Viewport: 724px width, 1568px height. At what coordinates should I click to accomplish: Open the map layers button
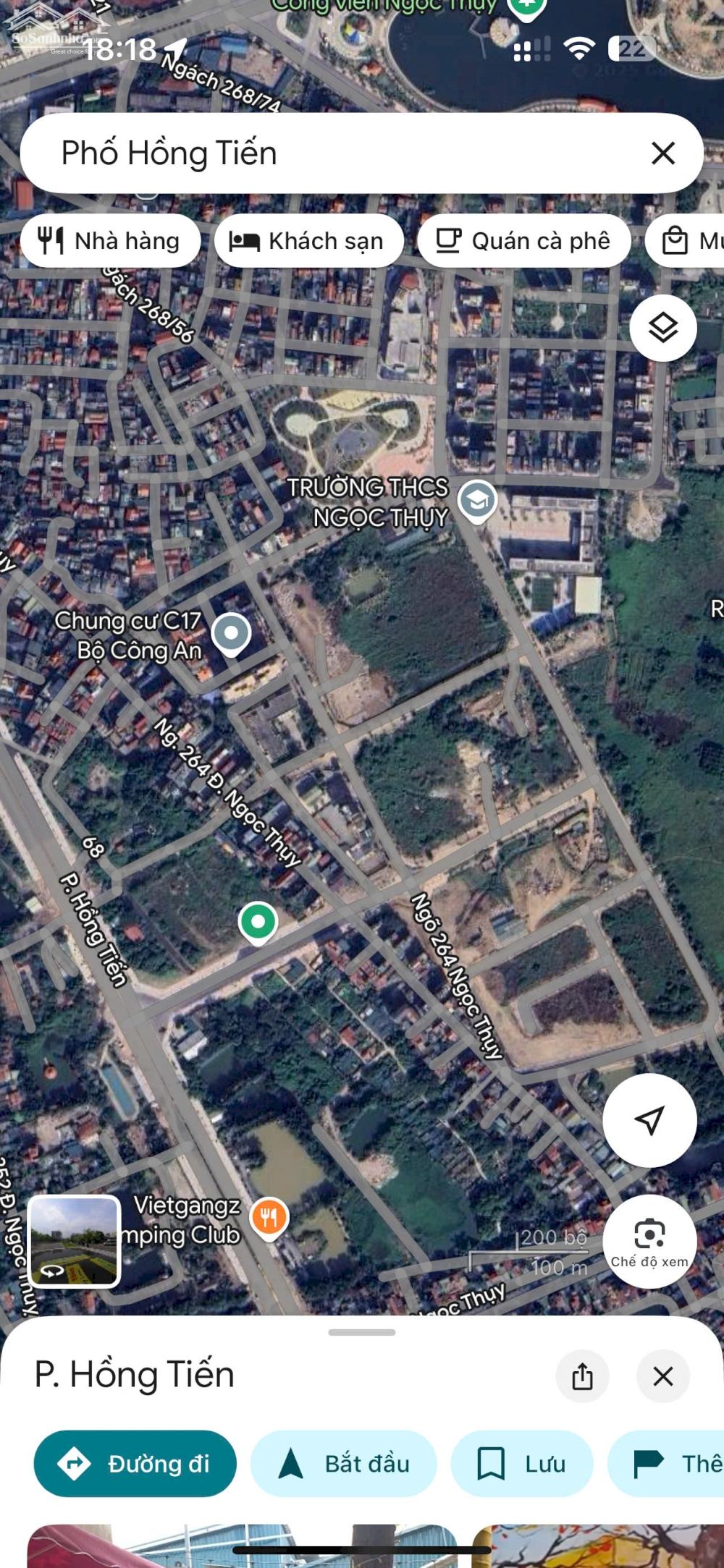[x=663, y=329]
